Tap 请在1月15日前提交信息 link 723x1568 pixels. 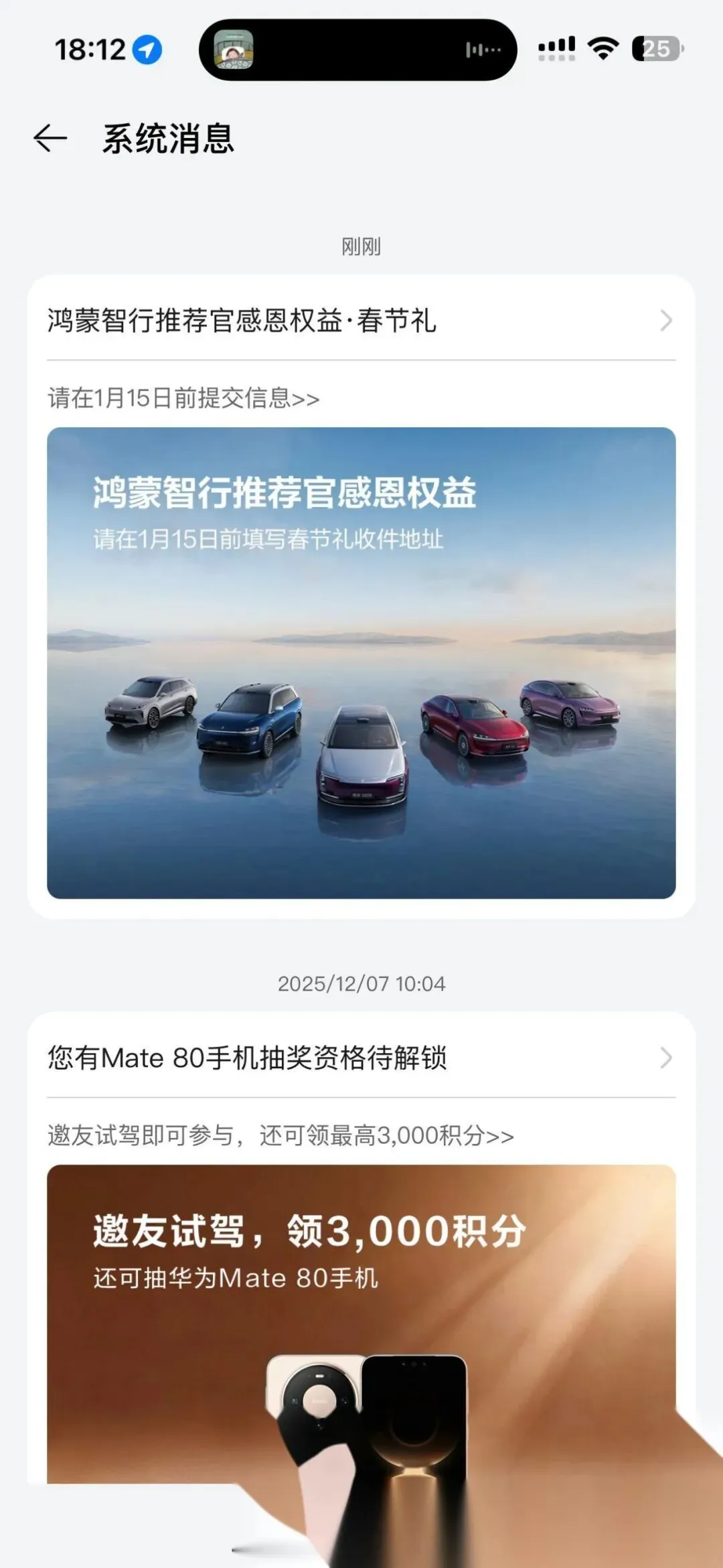(x=183, y=399)
